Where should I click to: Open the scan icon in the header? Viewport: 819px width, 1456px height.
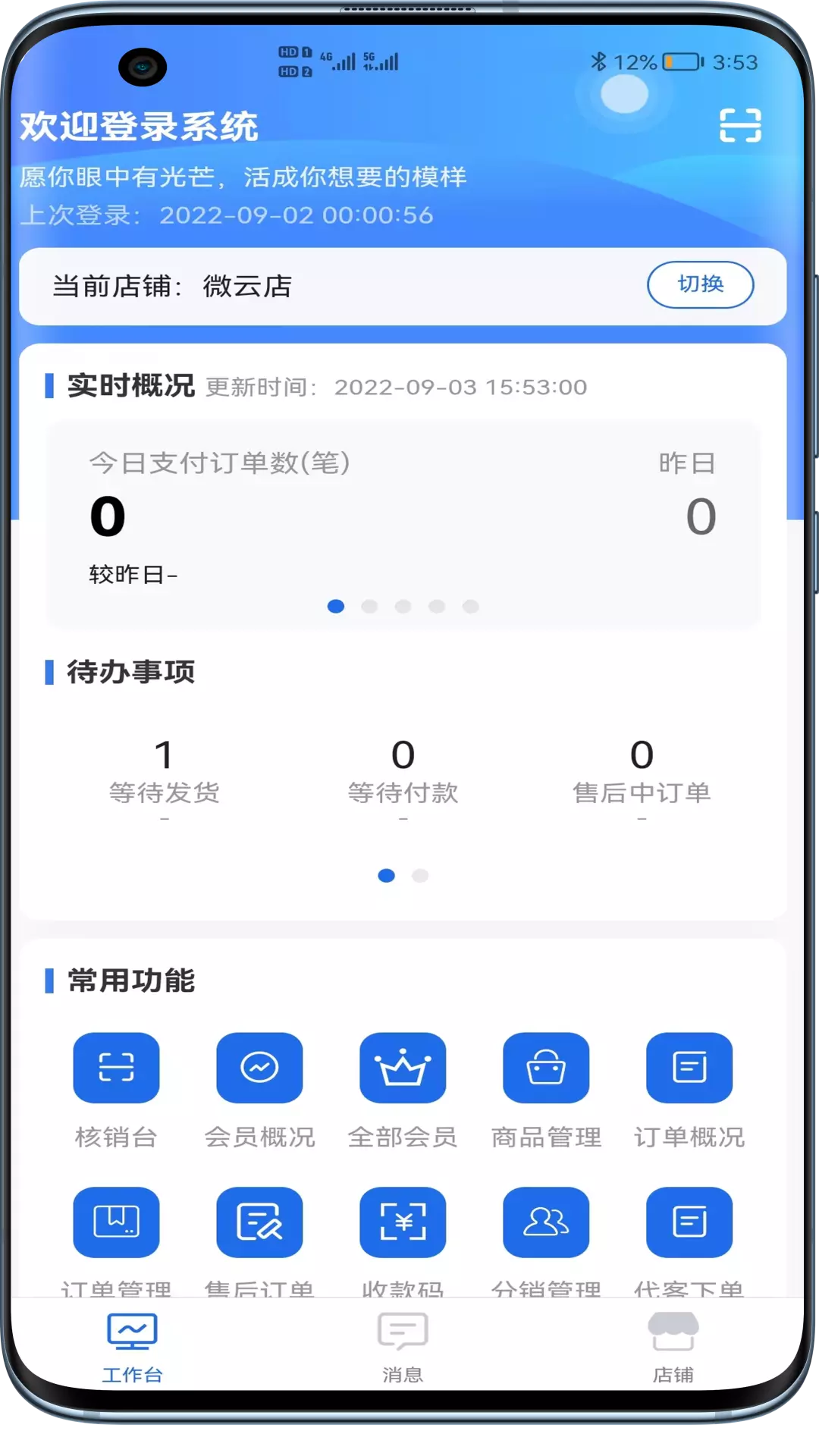(740, 125)
